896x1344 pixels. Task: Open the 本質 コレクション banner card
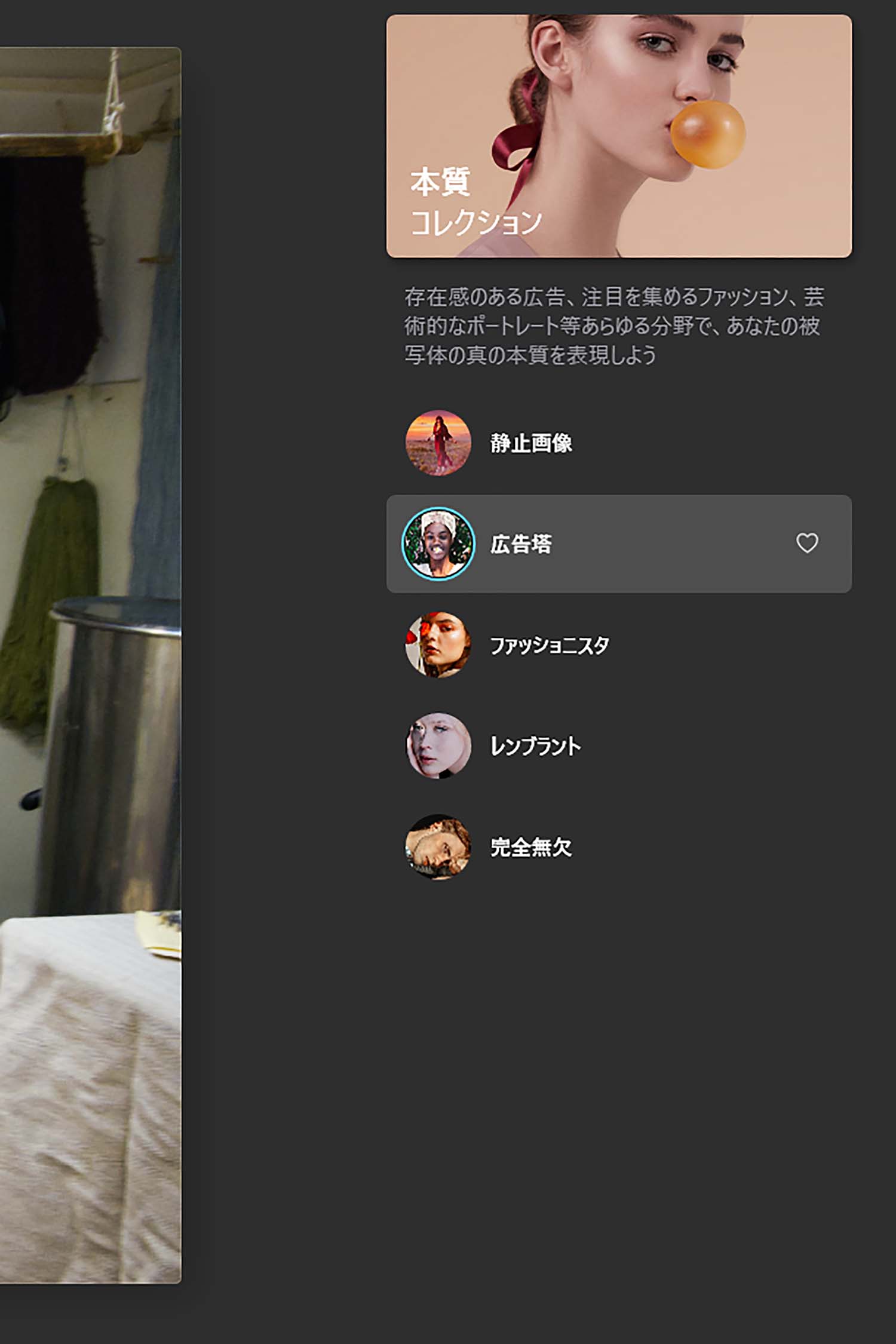pyautogui.click(x=619, y=136)
